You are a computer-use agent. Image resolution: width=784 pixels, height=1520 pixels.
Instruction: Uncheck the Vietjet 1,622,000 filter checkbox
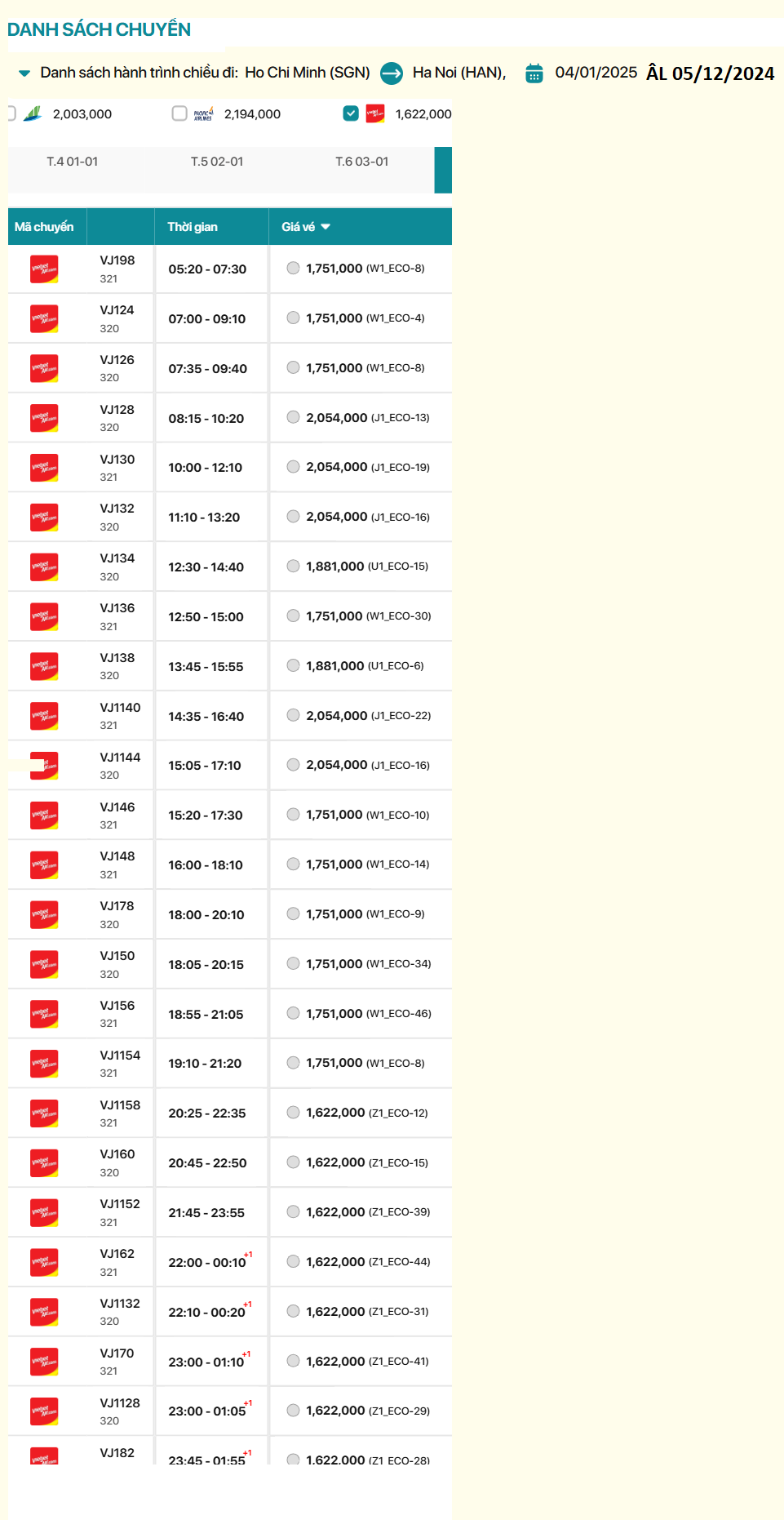(351, 113)
